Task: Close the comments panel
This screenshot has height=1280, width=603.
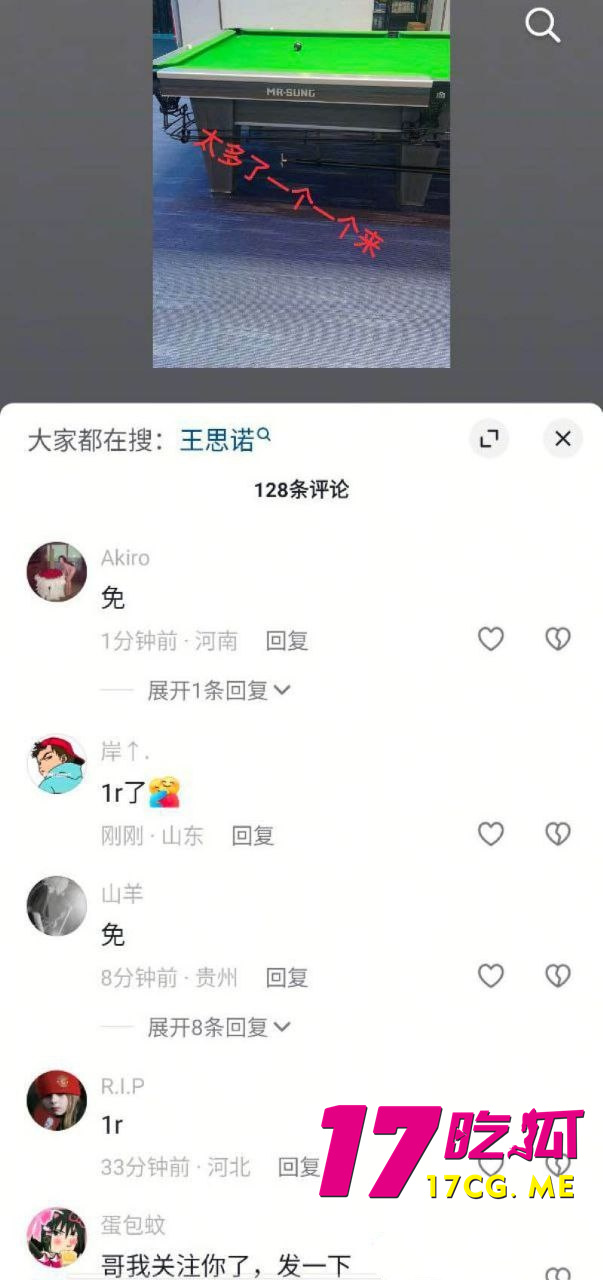Action: (x=562, y=438)
